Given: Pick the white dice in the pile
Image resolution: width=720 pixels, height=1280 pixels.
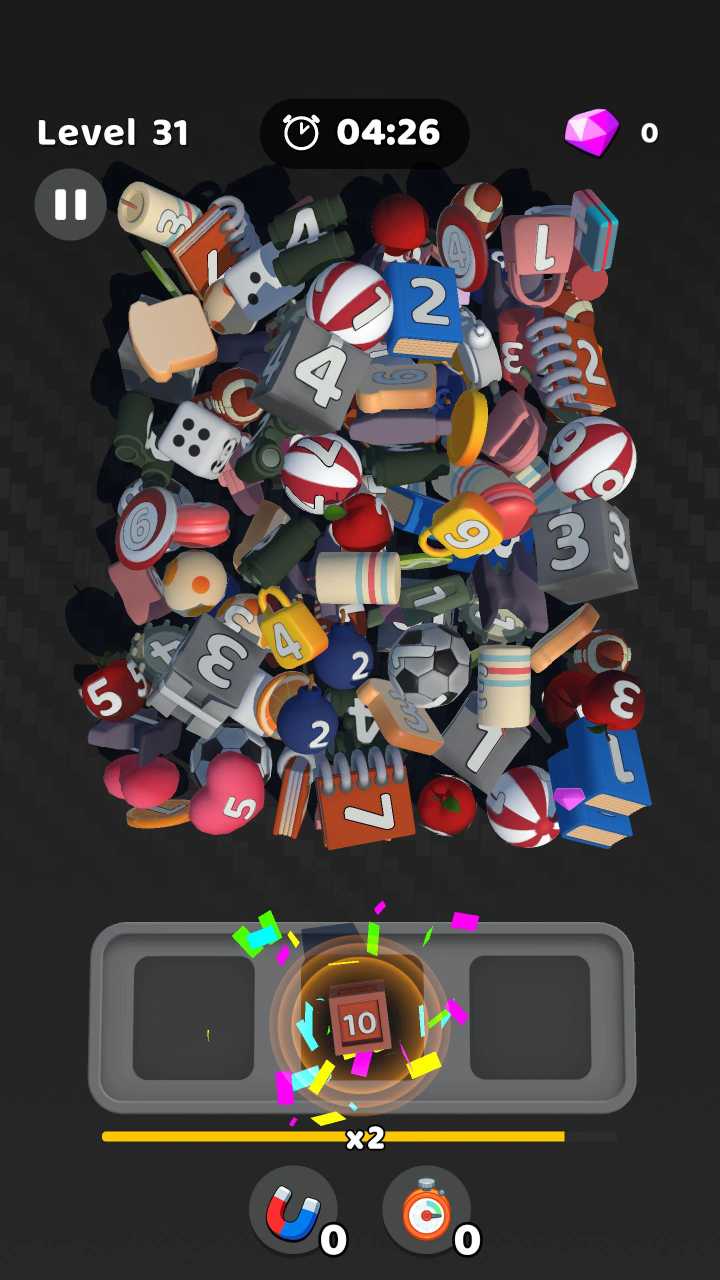Looking at the screenshot, I should tap(196, 437).
